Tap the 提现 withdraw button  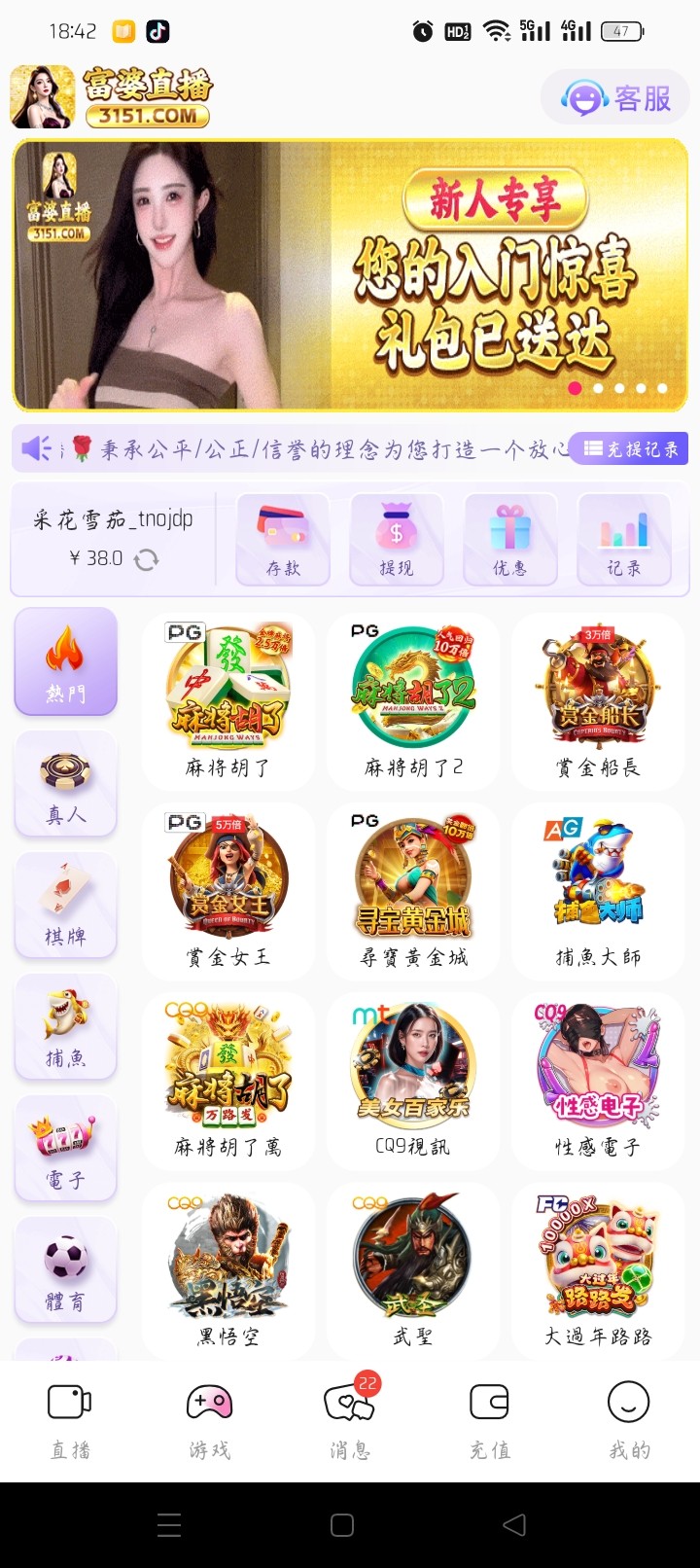pyautogui.click(x=396, y=540)
